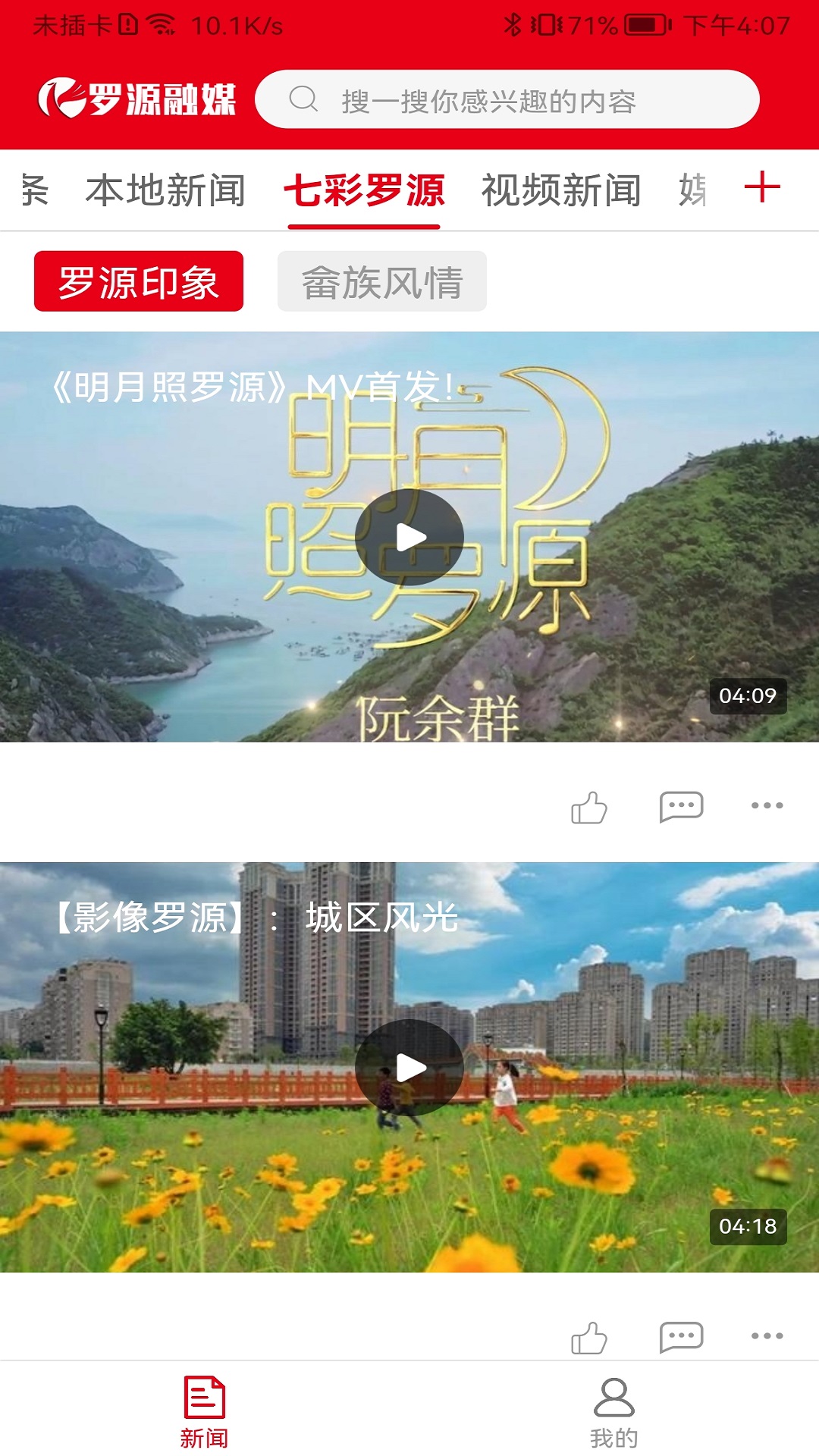Add channels with the plus icon
This screenshot has width=819, height=1456.
762,187
